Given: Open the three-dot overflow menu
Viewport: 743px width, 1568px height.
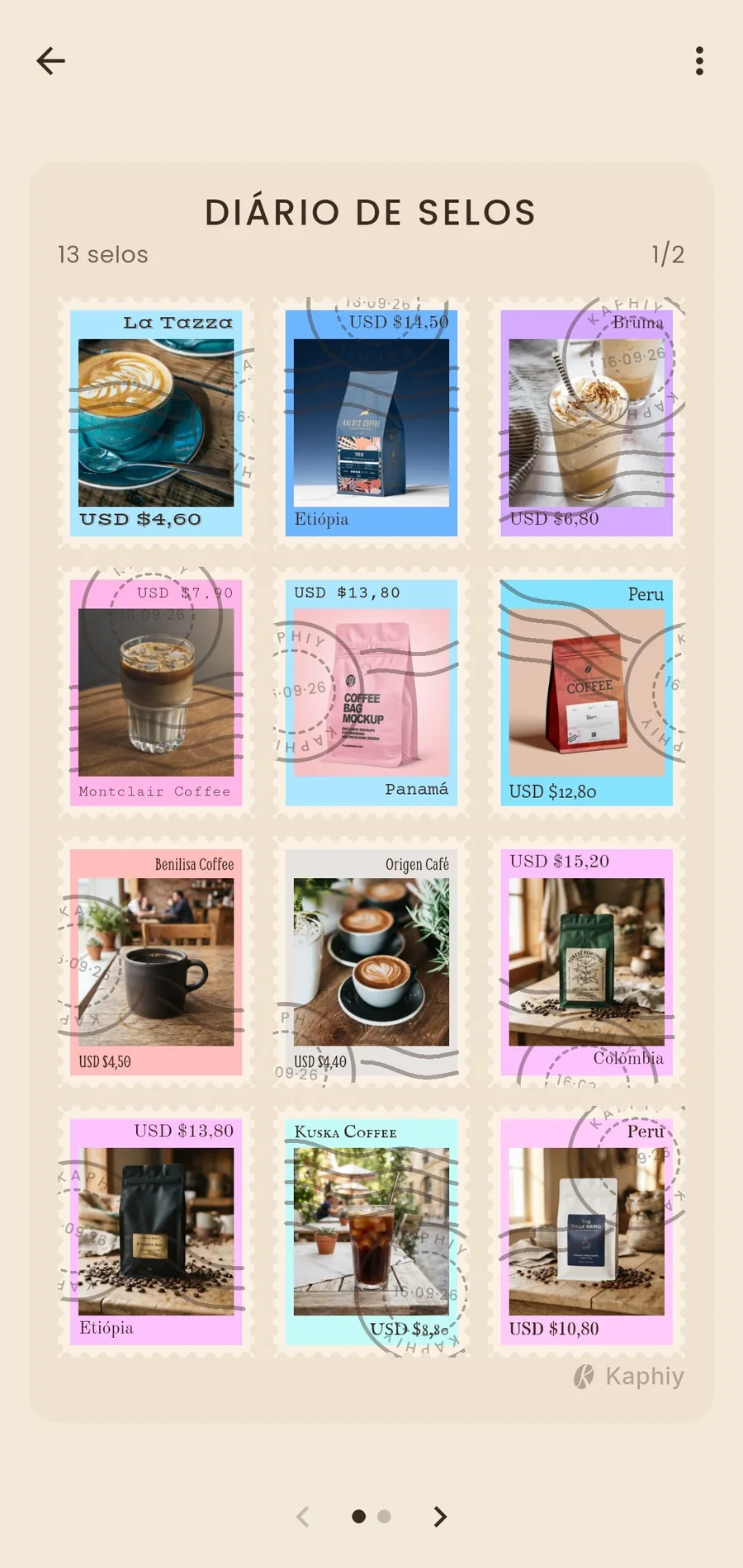Looking at the screenshot, I should click(699, 61).
